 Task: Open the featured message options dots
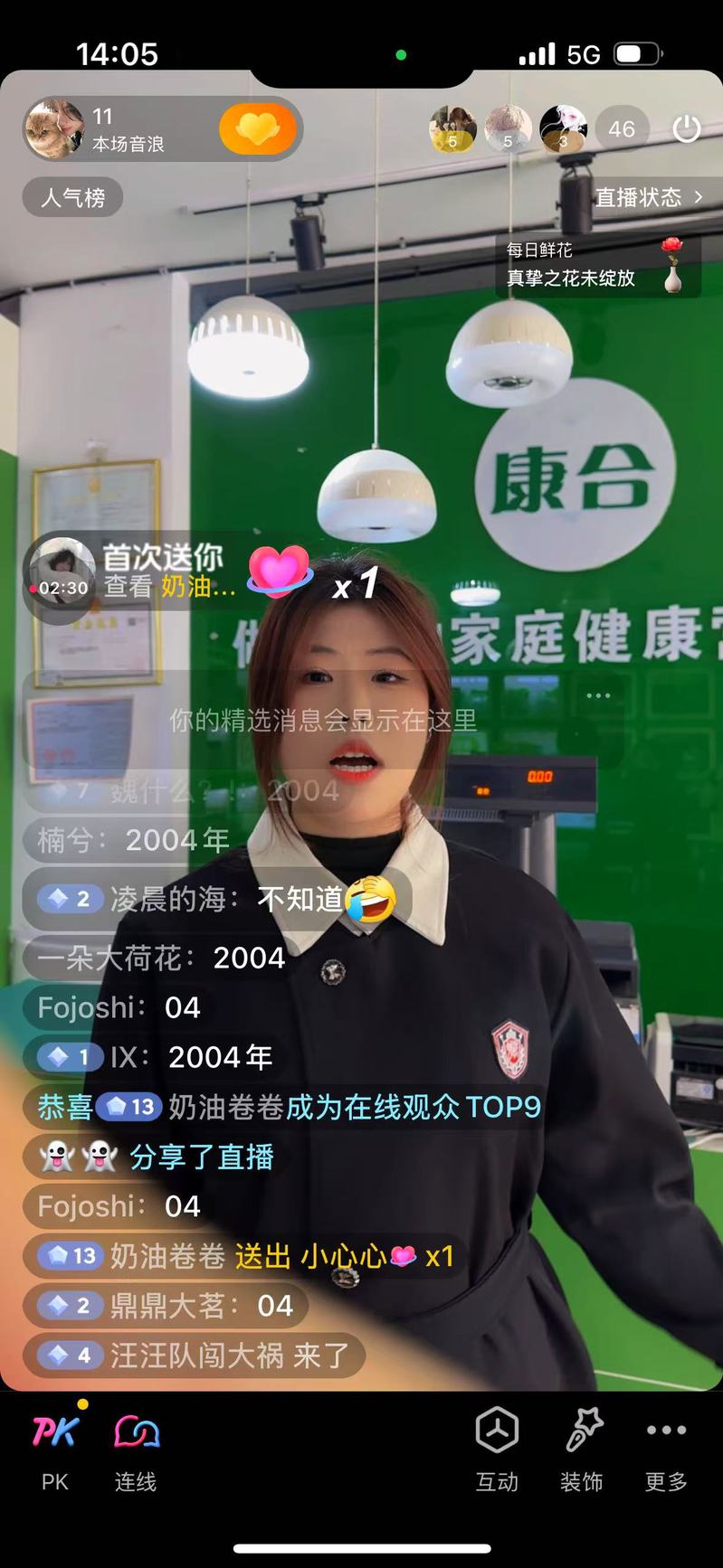[598, 695]
